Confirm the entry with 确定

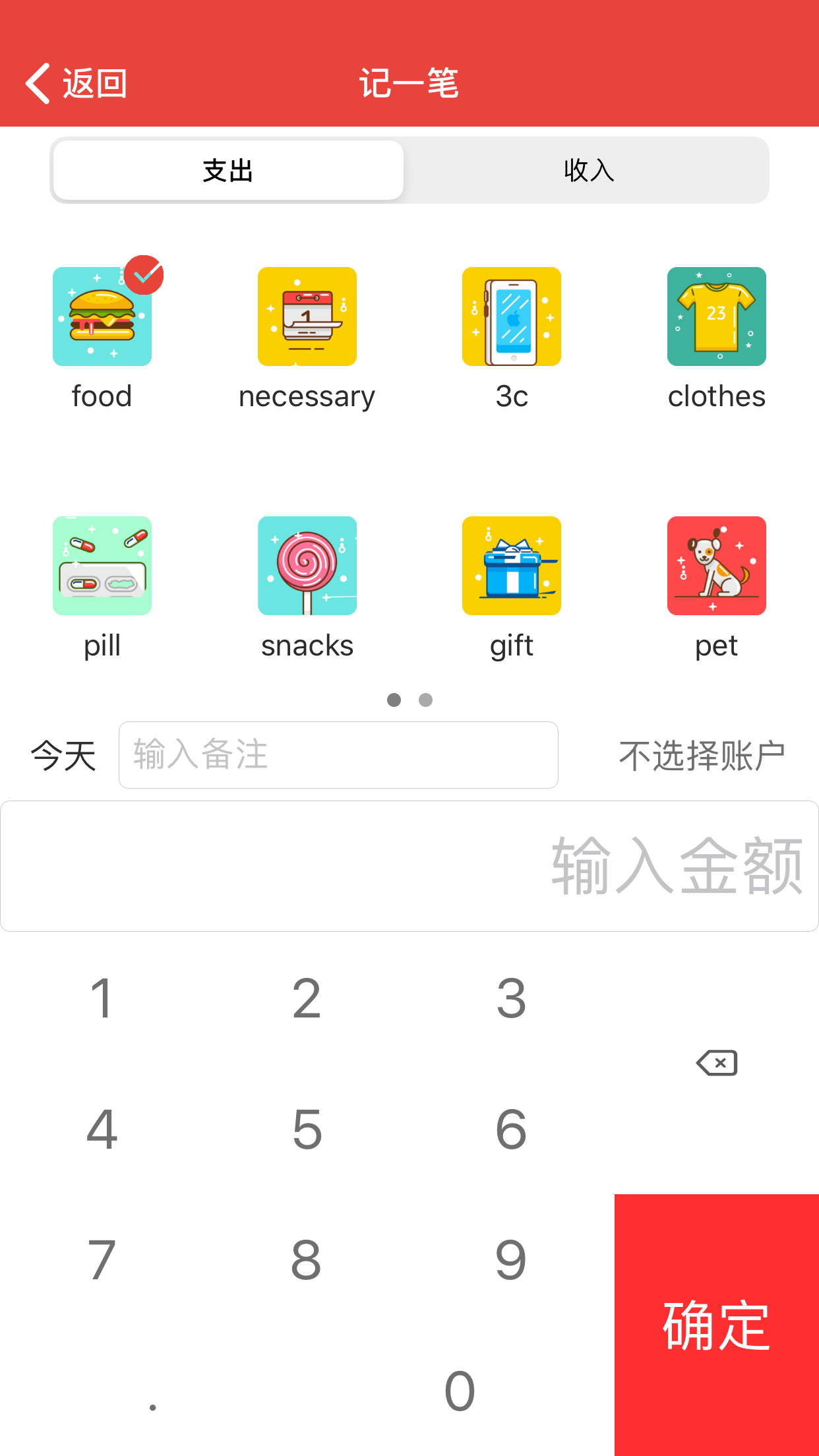tap(717, 1325)
